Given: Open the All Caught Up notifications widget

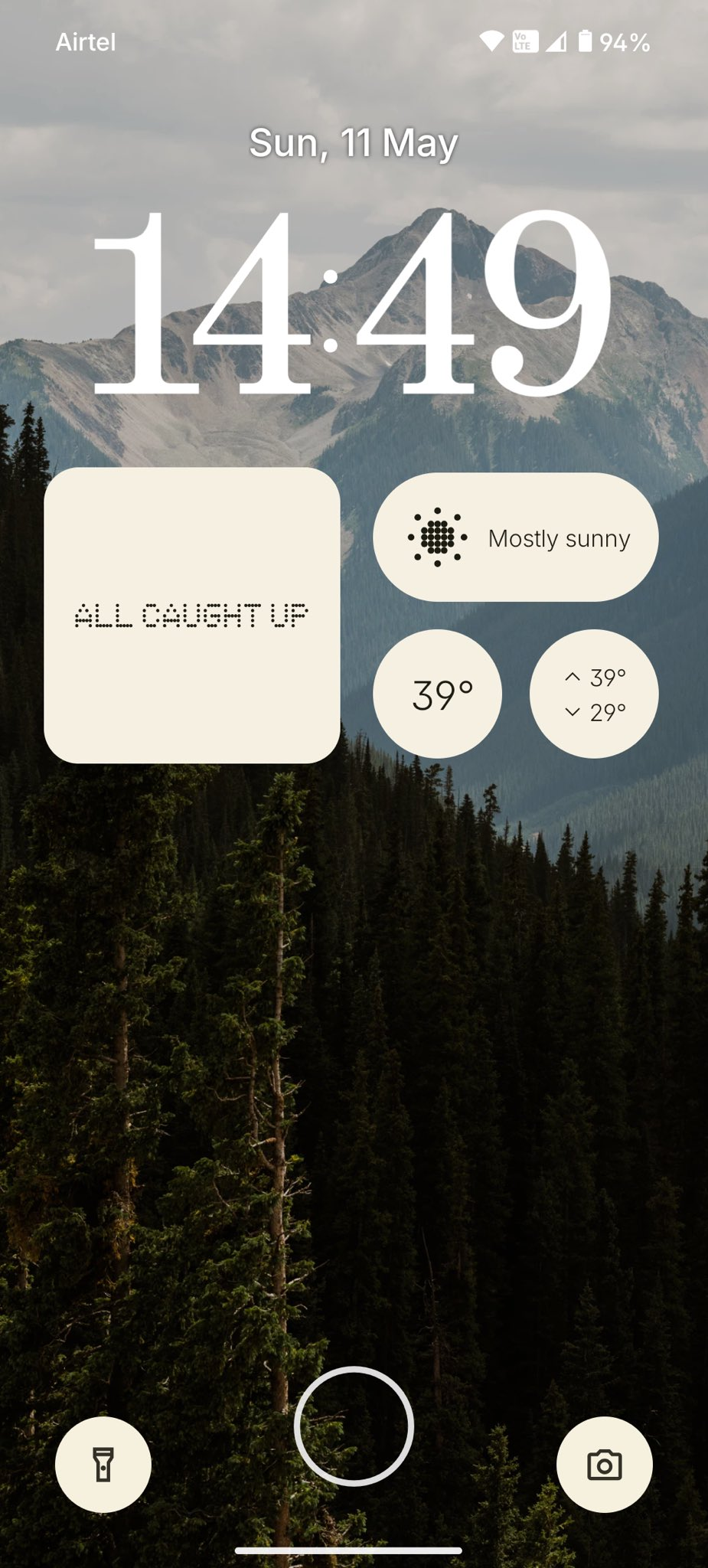Looking at the screenshot, I should click(191, 616).
